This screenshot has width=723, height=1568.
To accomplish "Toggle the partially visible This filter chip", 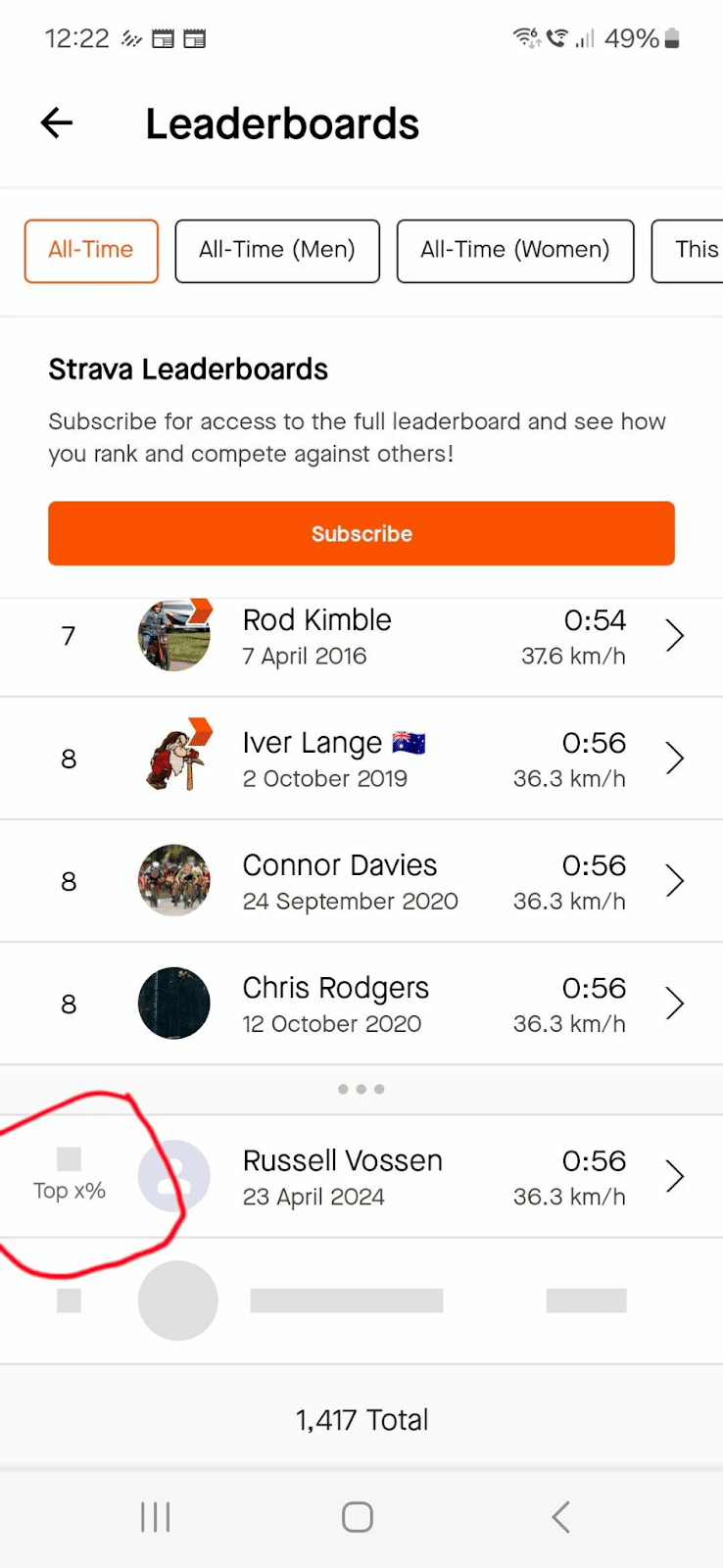I will click(694, 251).
